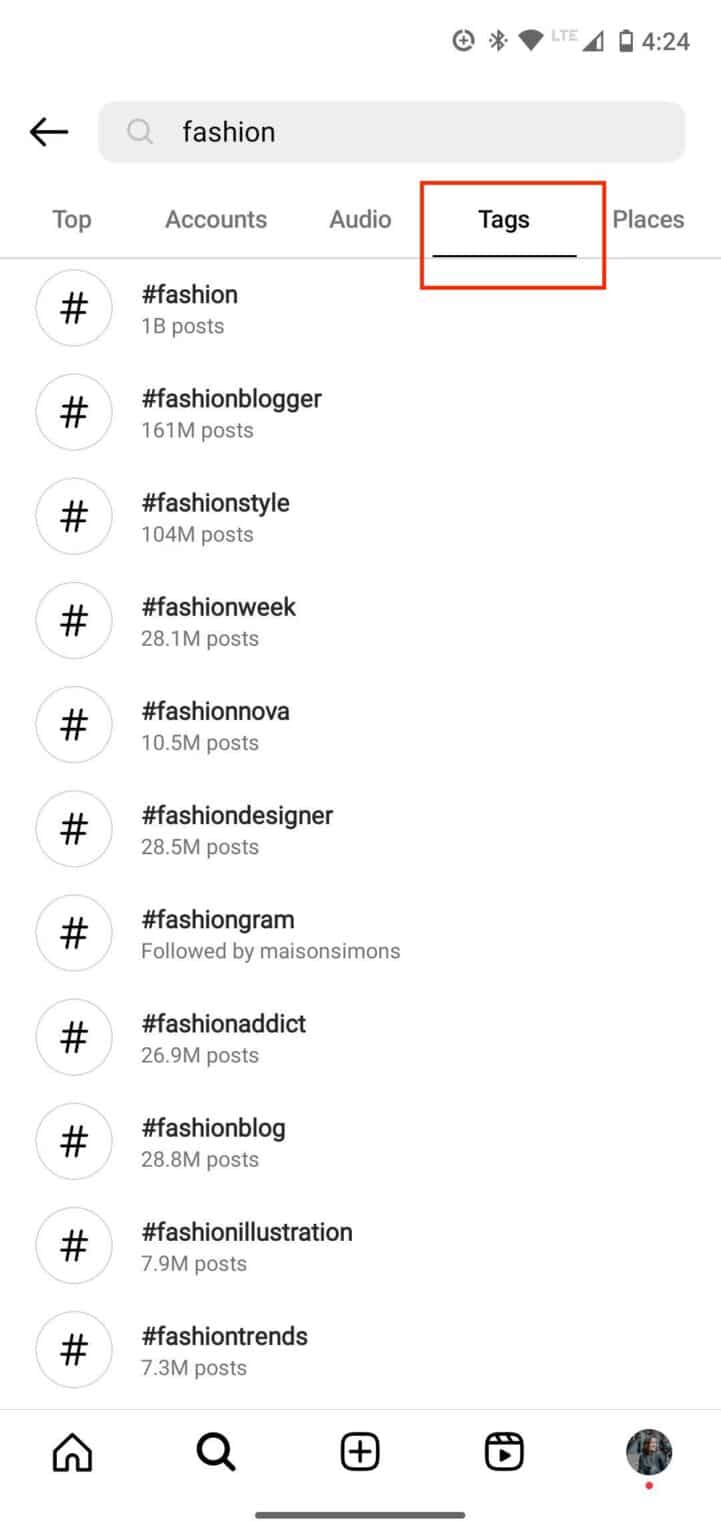Open the Audio tab
This screenshot has width=721, height=1536.
(x=359, y=219)
